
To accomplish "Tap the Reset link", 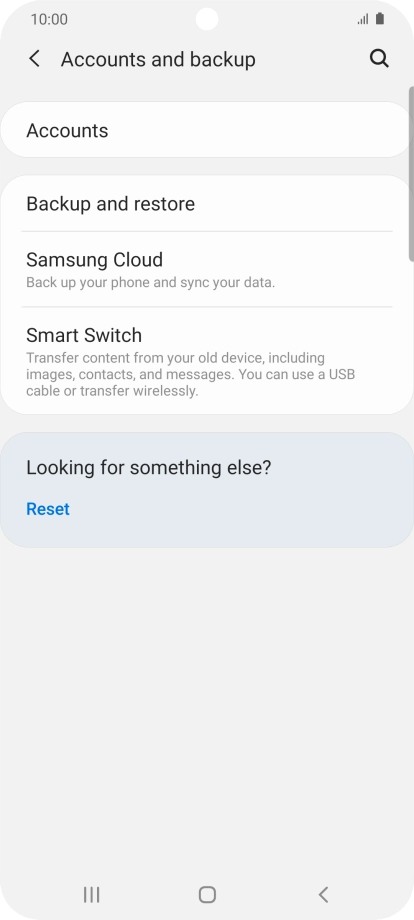I will (x=48, y=509).
